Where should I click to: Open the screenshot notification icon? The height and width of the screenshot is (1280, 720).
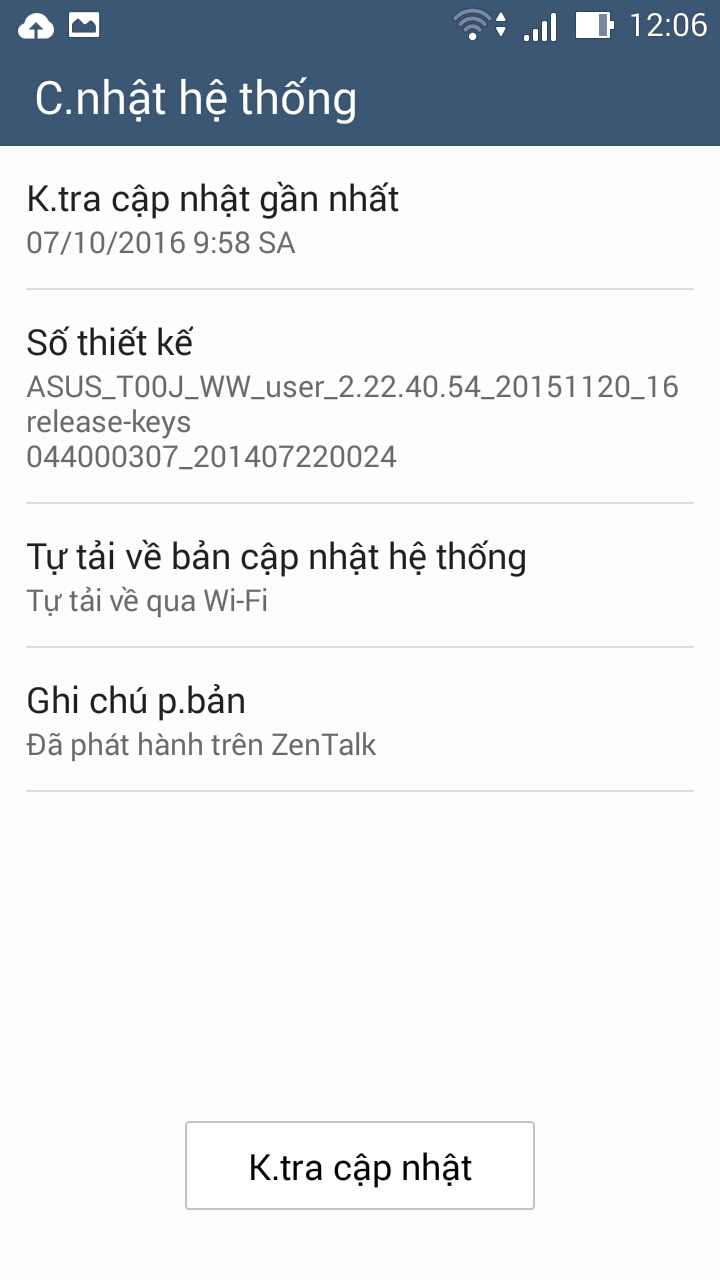tap(85, 25)
